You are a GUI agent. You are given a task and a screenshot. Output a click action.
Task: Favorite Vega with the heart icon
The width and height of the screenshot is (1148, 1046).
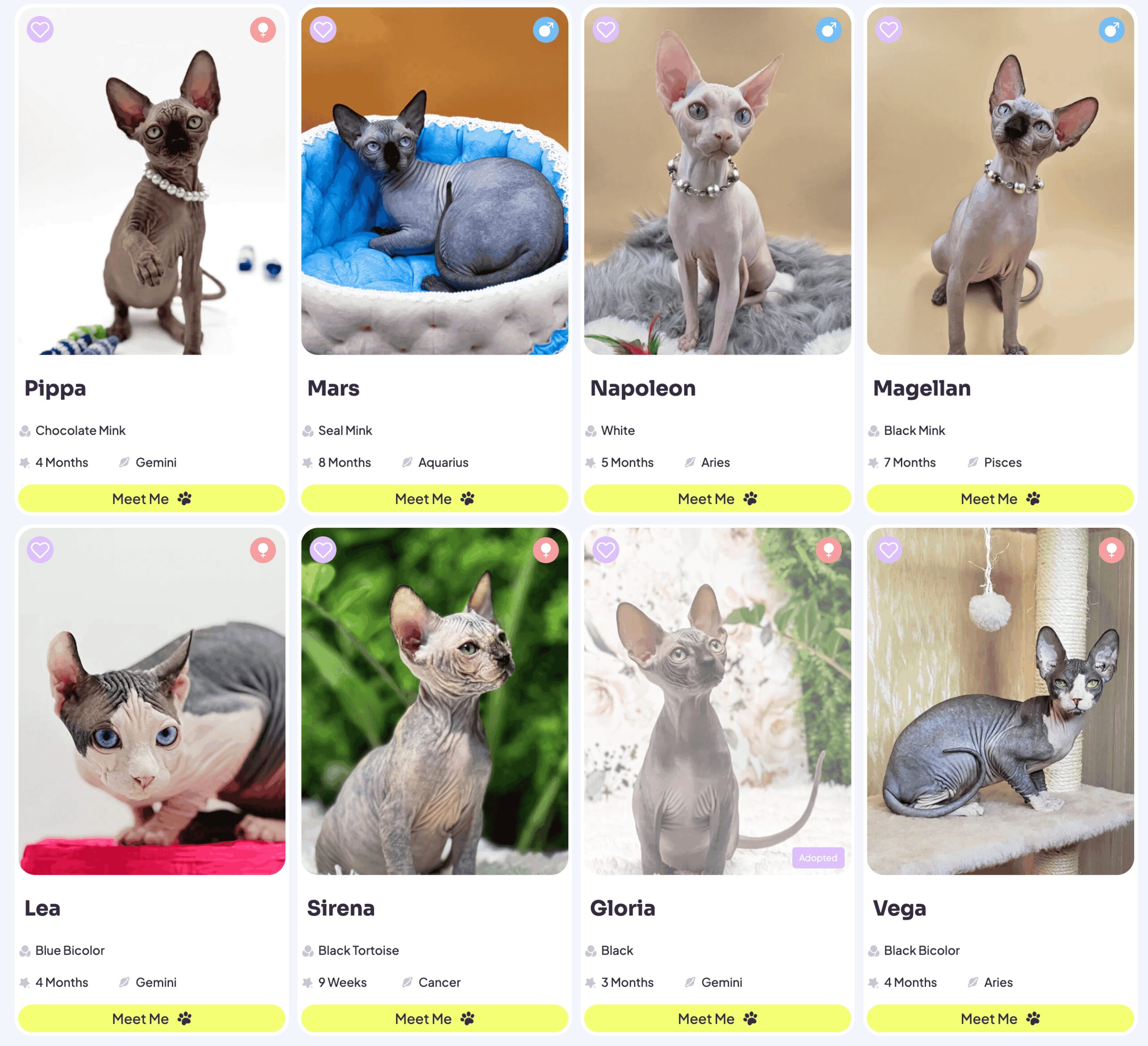pyautogui.click(x=888, y=550)
